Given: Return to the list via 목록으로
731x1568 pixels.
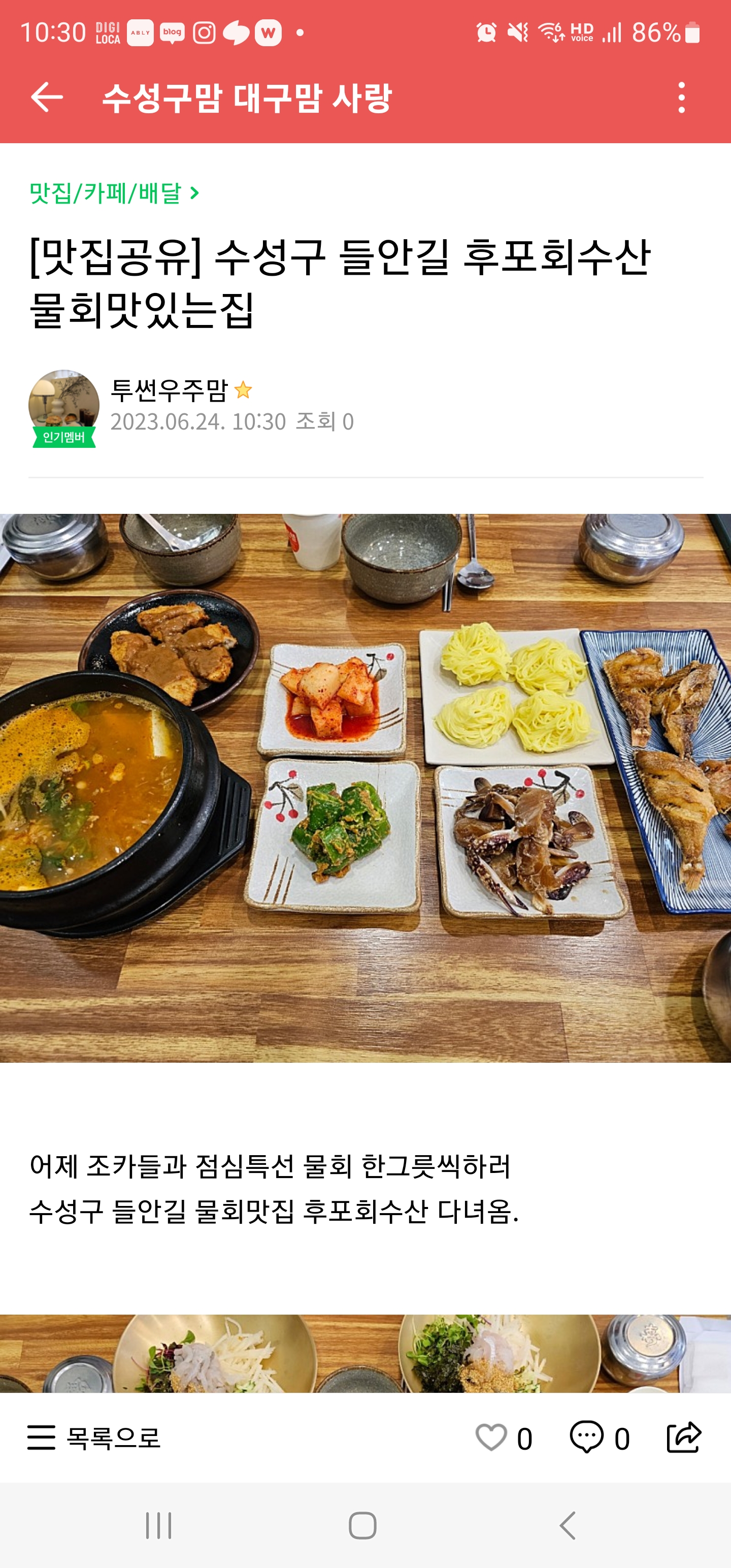Looking at the screenshot, I should click(94, 1438).
